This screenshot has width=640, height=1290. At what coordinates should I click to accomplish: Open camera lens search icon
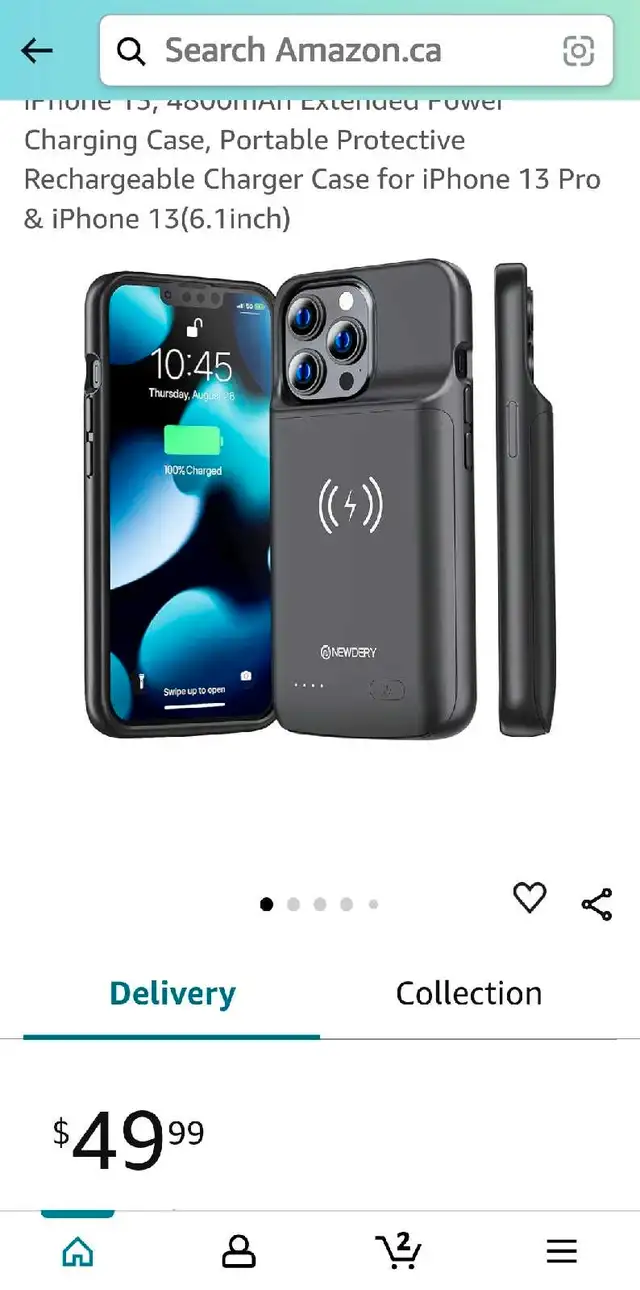578,51
